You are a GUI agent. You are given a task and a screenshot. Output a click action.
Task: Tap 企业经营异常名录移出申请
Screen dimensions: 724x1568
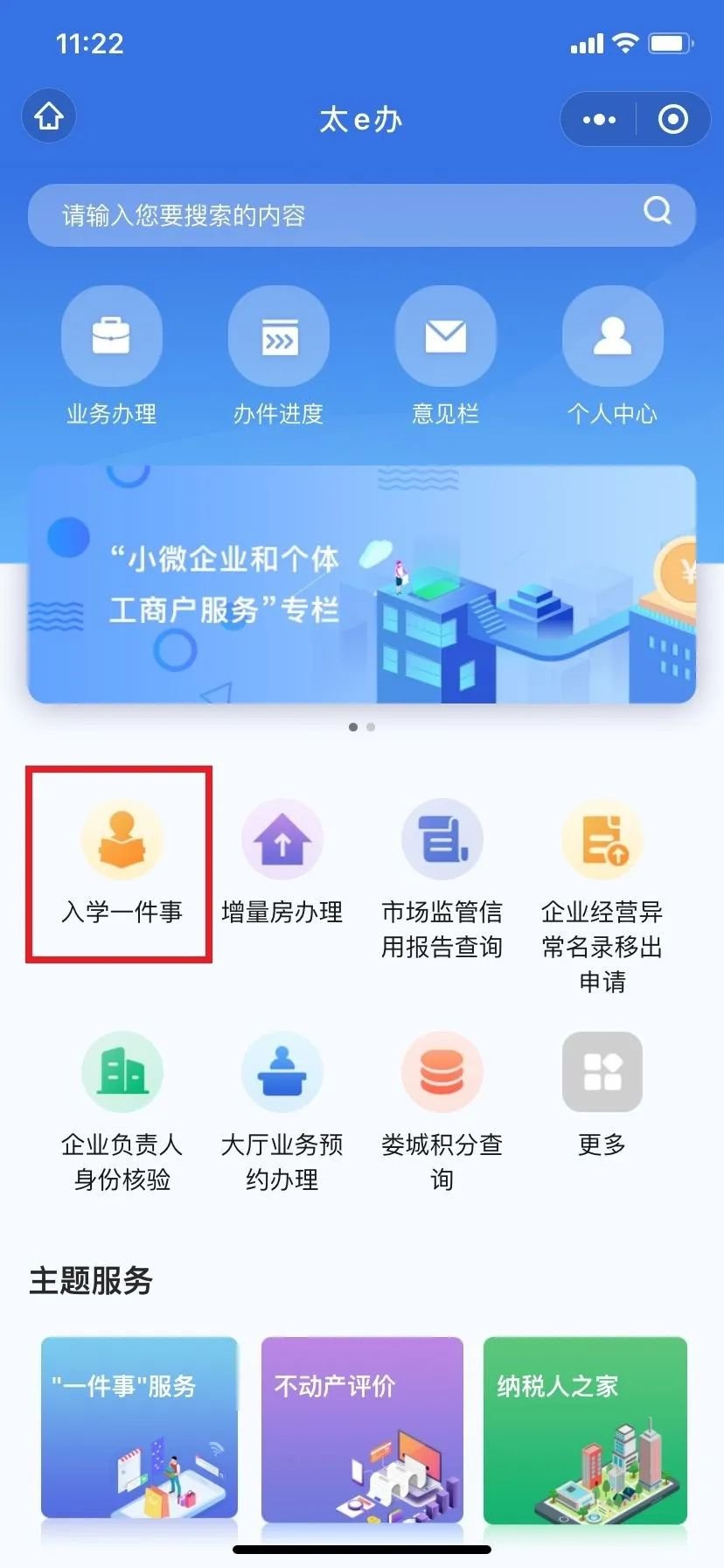(x=602, y=894)
